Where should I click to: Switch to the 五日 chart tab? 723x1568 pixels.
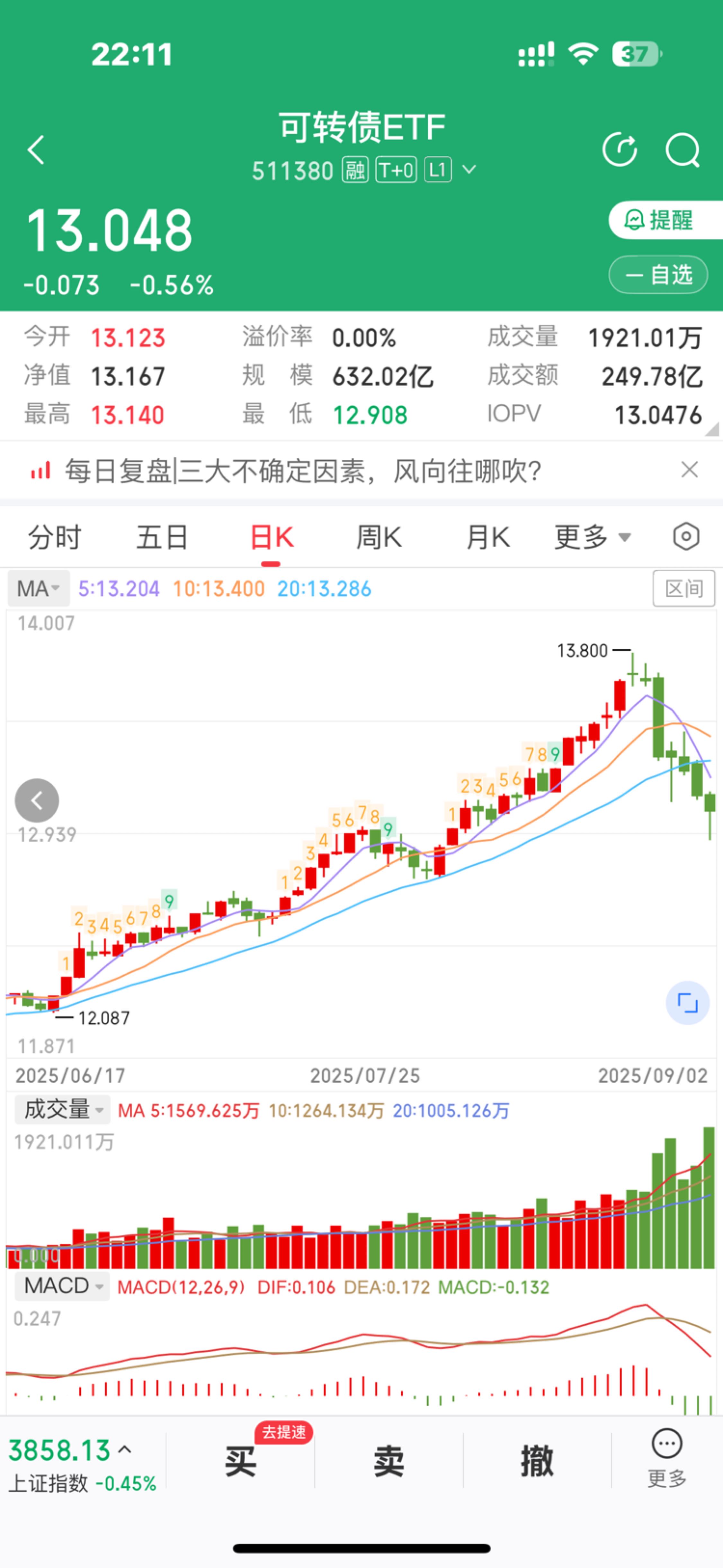[162, 537]
